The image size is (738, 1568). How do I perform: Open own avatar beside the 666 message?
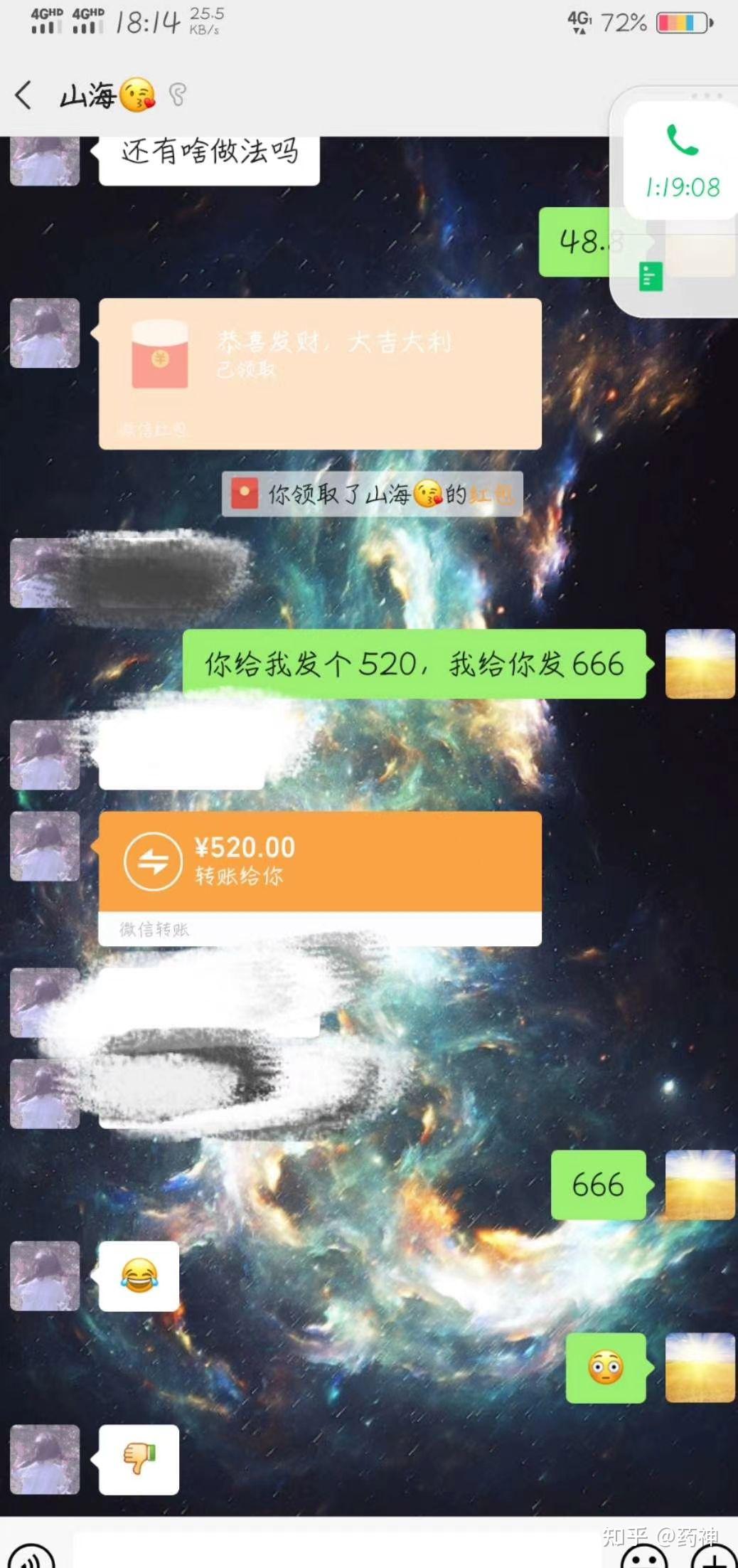pyautogui.click(x=700, y=1185)
